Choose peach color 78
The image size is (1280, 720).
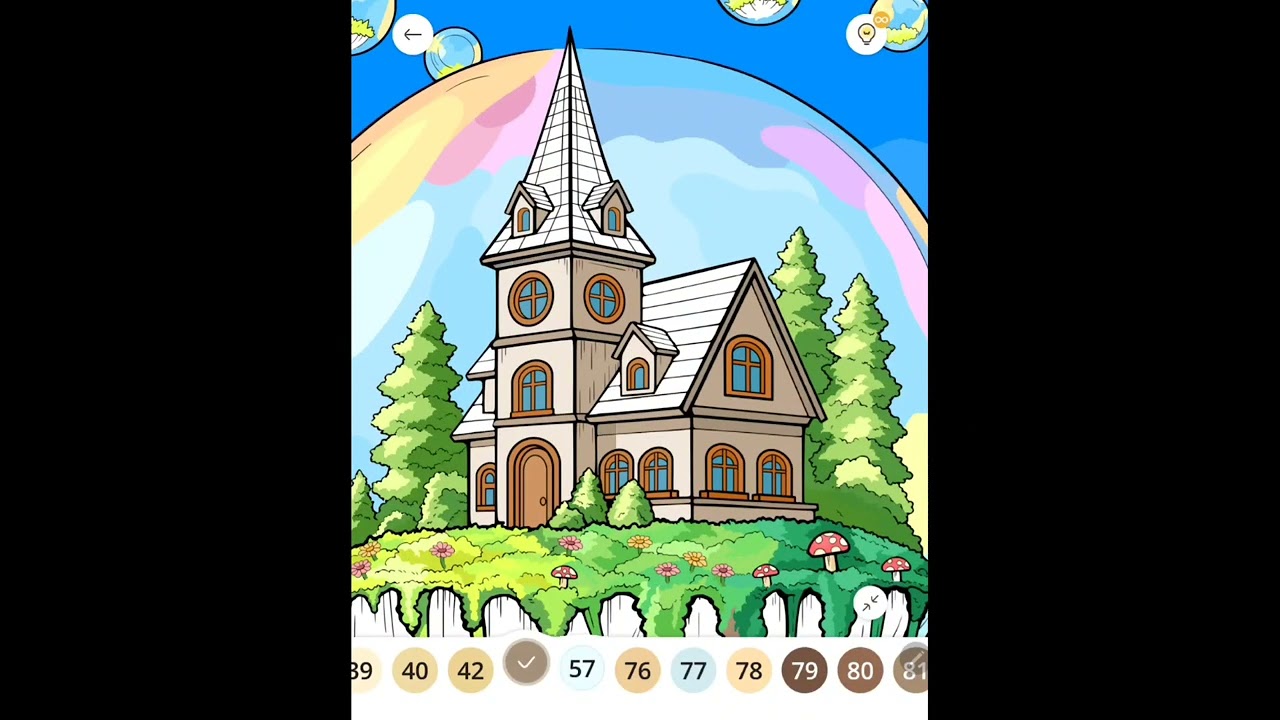(x=749, y=671)
